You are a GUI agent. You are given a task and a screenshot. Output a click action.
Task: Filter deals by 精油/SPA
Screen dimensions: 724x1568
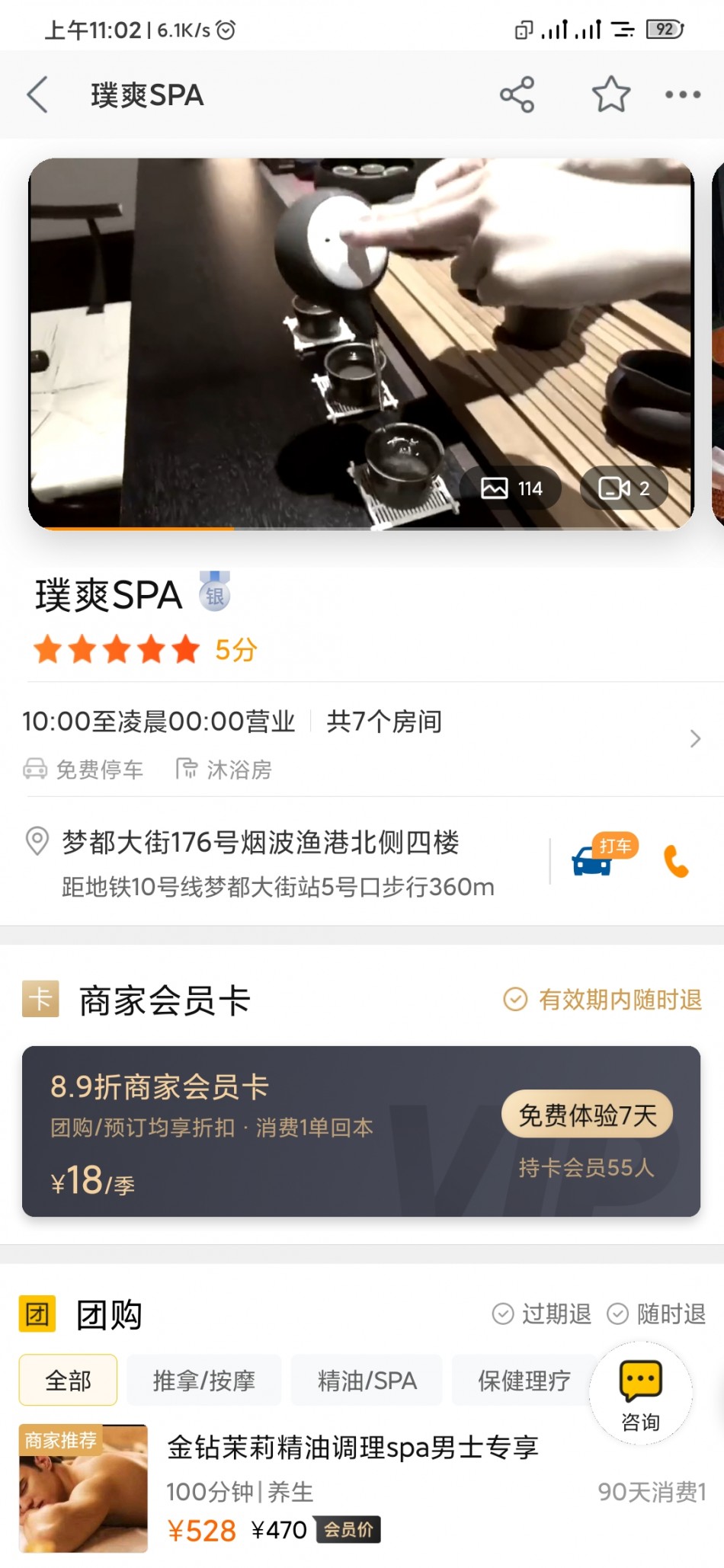pyautogui.click(x=367, y=1380)
